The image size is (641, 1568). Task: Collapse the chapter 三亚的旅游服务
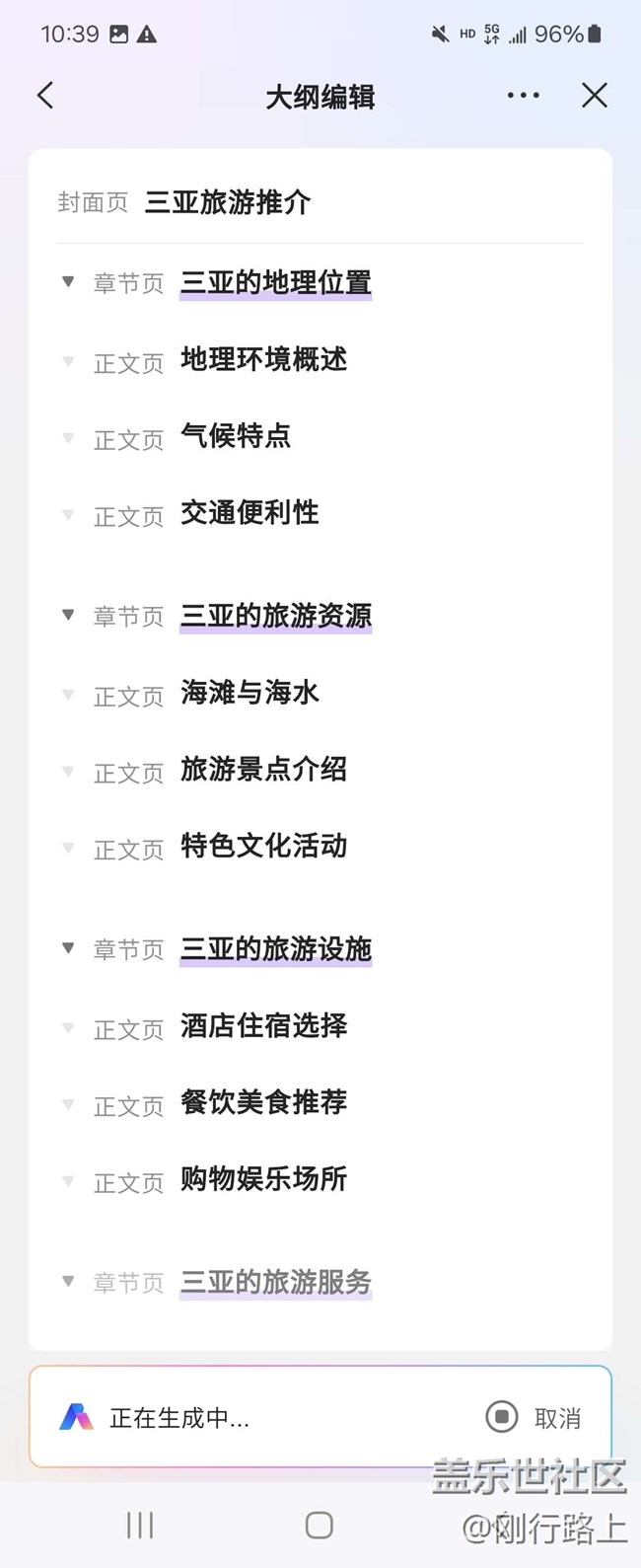click(68, 1281)
